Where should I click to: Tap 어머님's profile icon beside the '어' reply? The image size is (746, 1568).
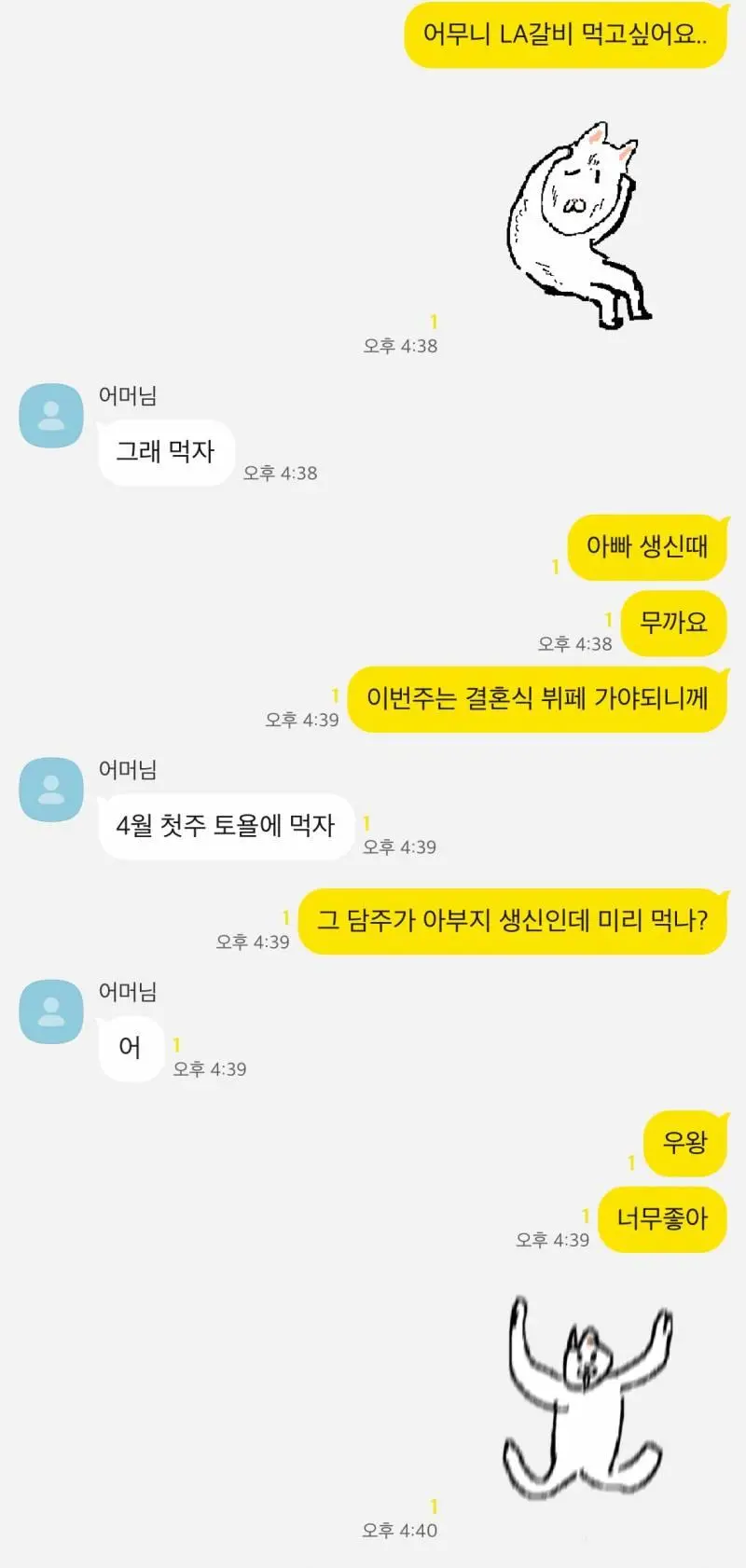pyautogui.click(x=51, y=1011)
